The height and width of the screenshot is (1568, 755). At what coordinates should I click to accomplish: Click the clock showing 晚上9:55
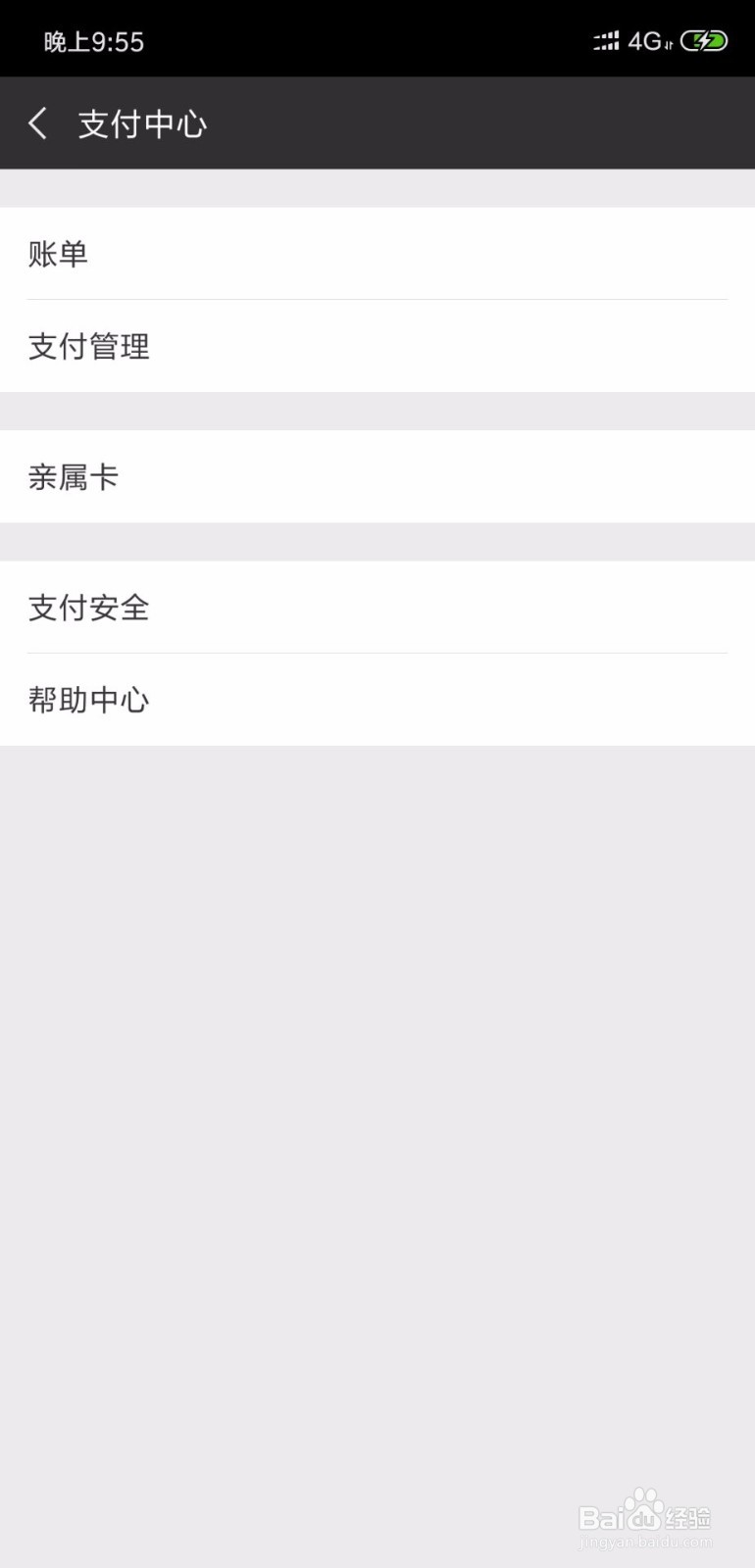click(x=95, y=40)
